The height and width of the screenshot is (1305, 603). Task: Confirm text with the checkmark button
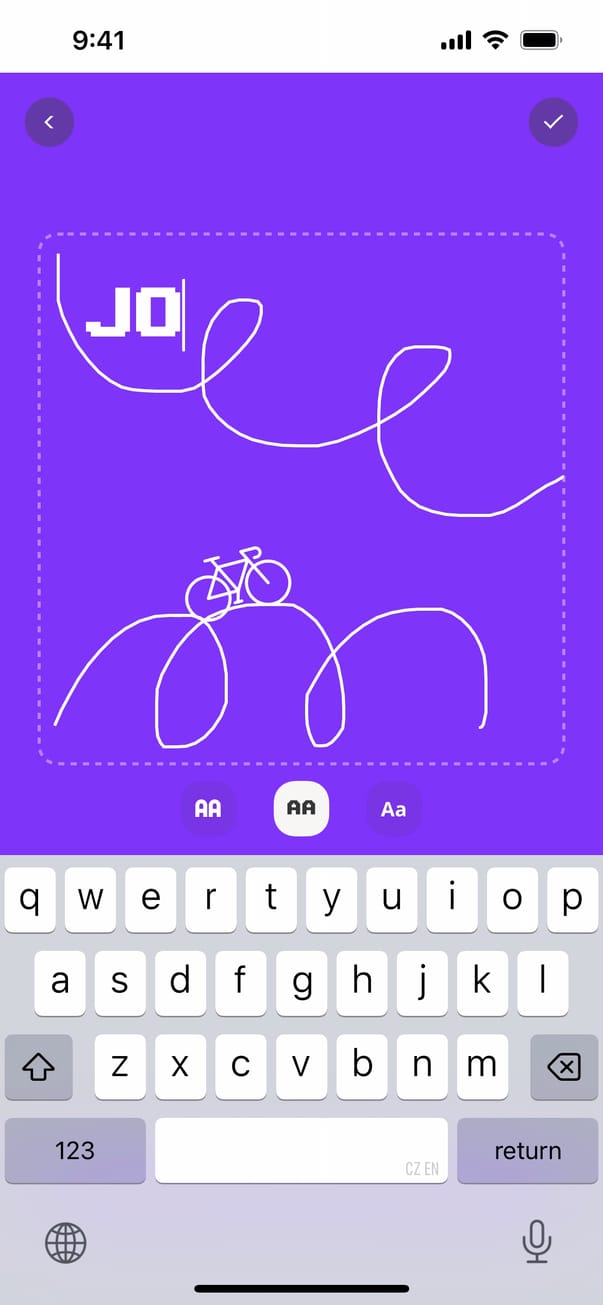coord(553,122)
